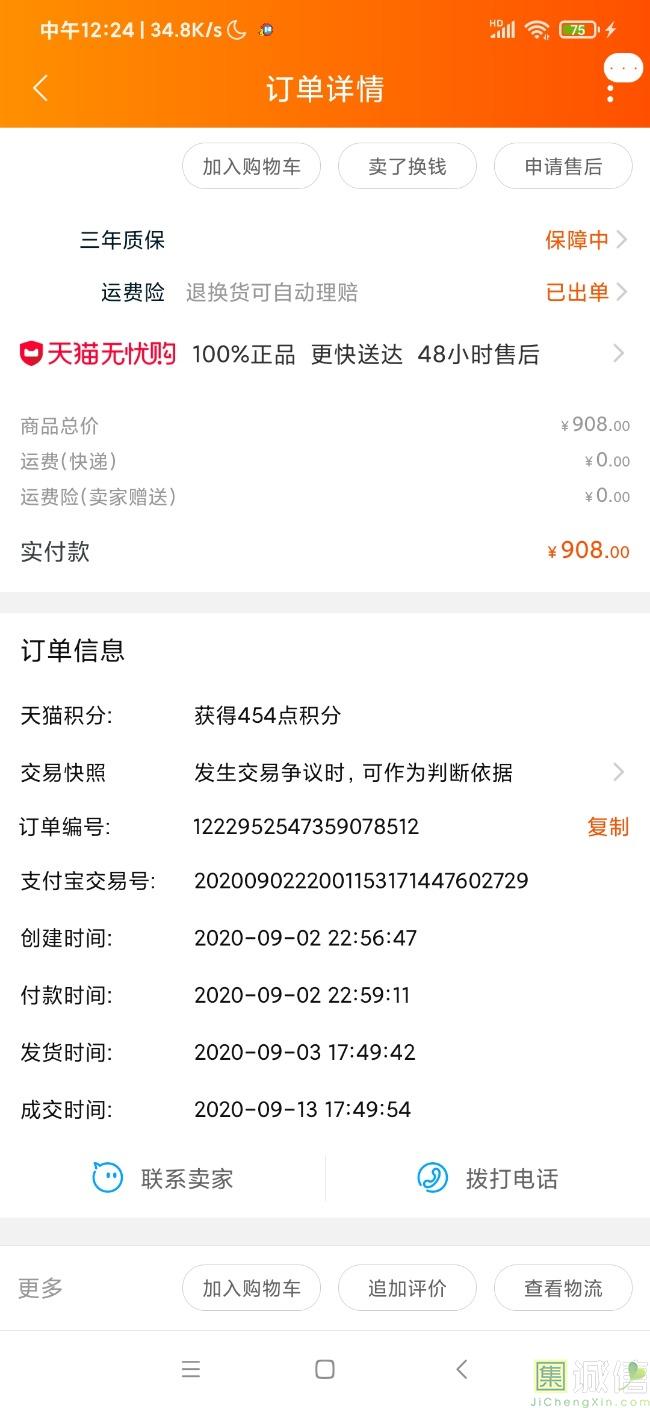
Task: Tap 卖了换钱 button
Action: click(407, 167)
